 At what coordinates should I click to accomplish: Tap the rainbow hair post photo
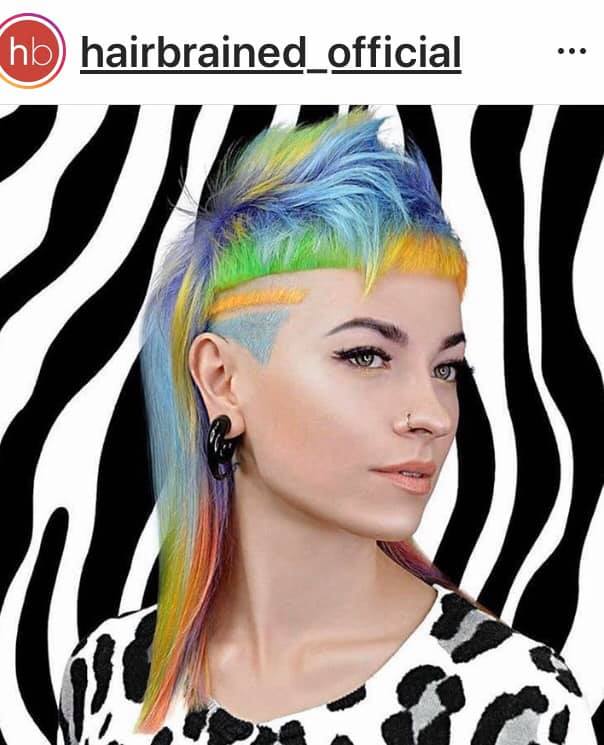(302, 425)
